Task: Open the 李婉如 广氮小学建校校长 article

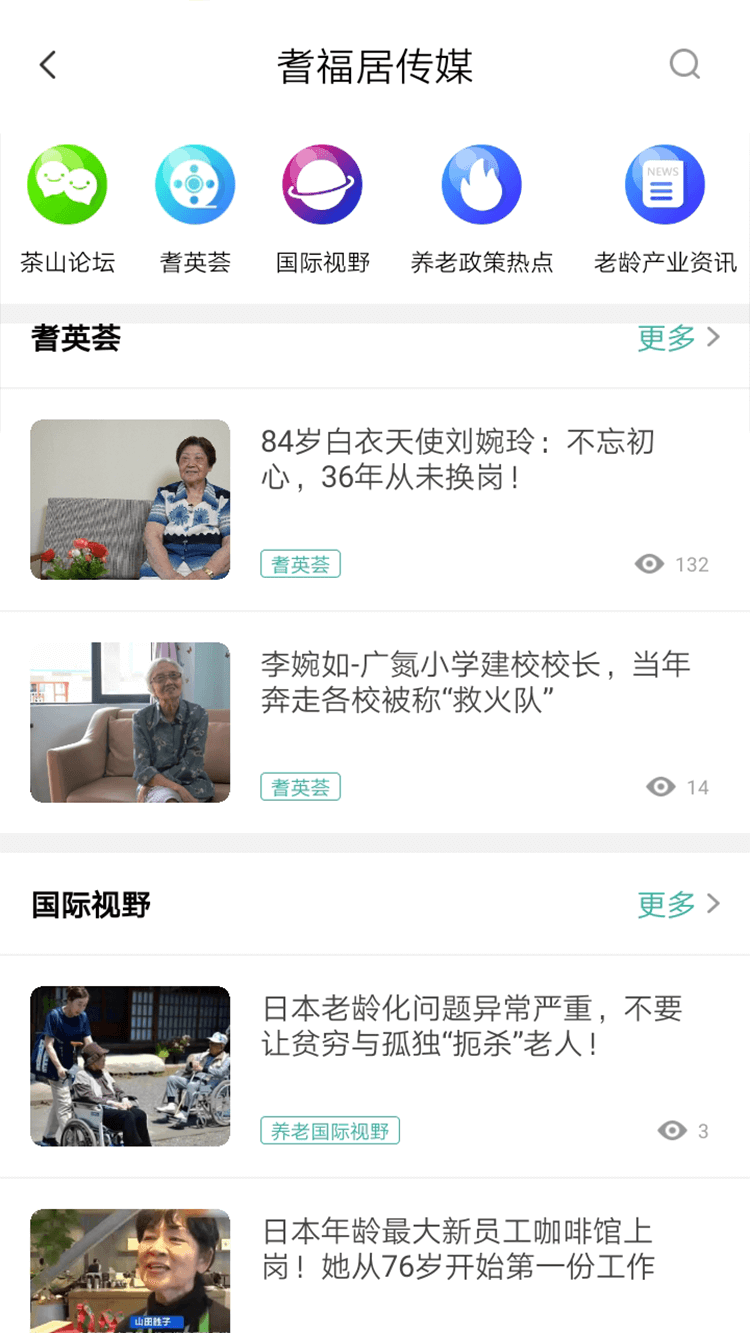Action: point(475,682)
